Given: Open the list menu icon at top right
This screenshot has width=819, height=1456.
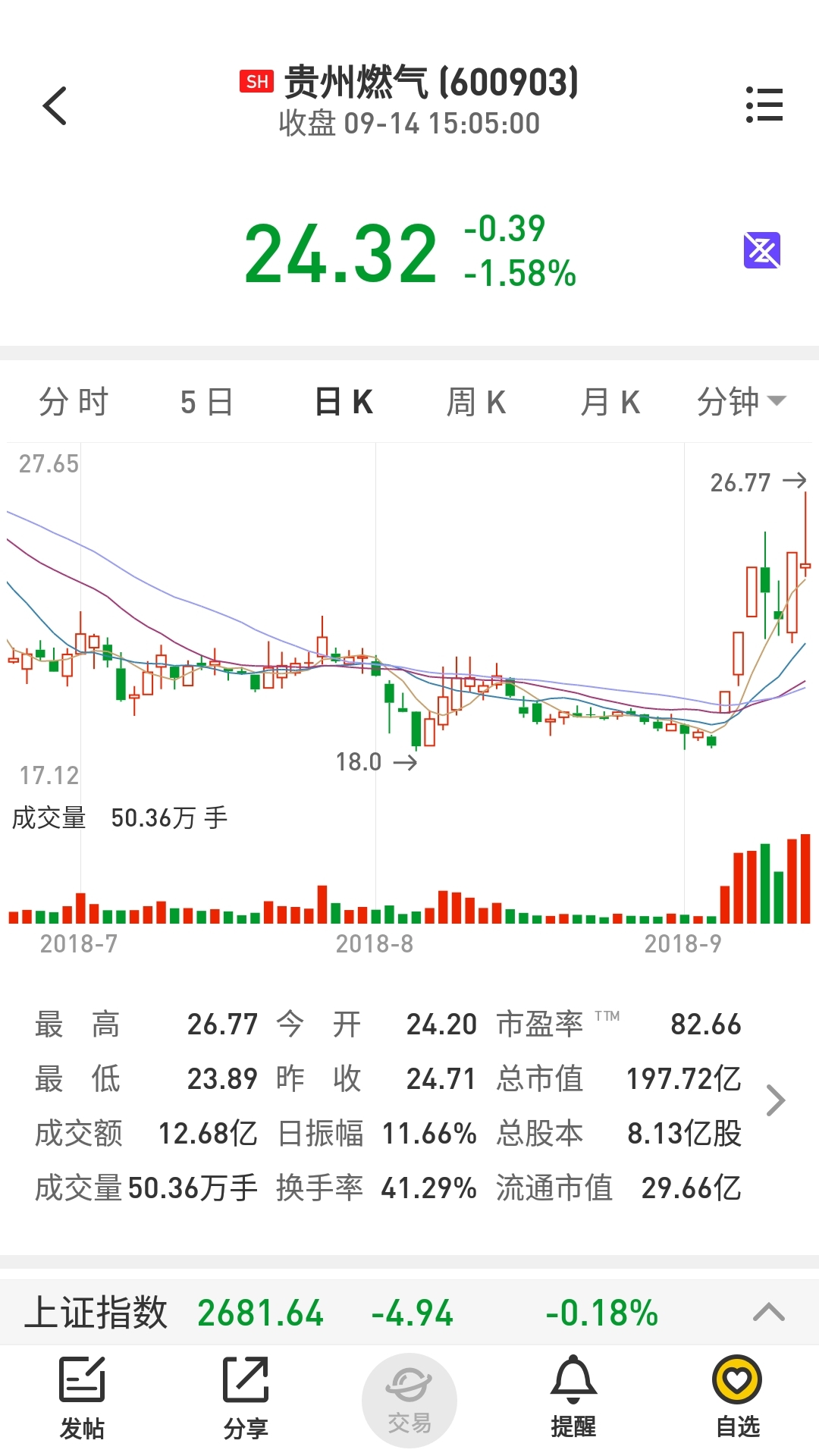Looking at the screenshot, I should [x=764, y=105].
